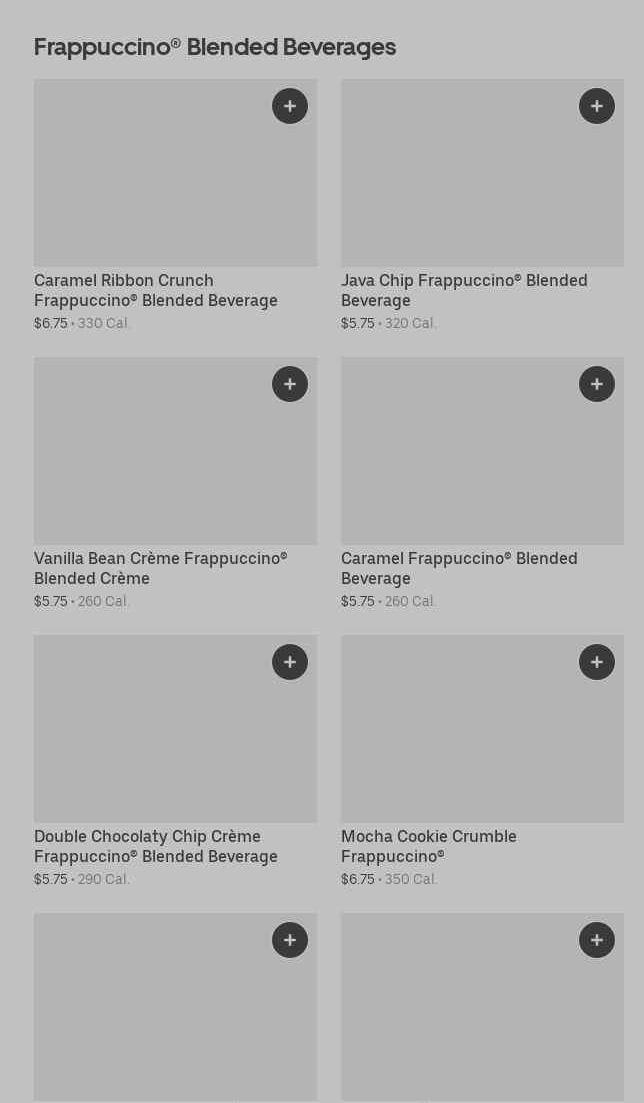
Task: Add Caramel Ribbon Crunch Frappuccino to cart
Action: click(290, 106)
